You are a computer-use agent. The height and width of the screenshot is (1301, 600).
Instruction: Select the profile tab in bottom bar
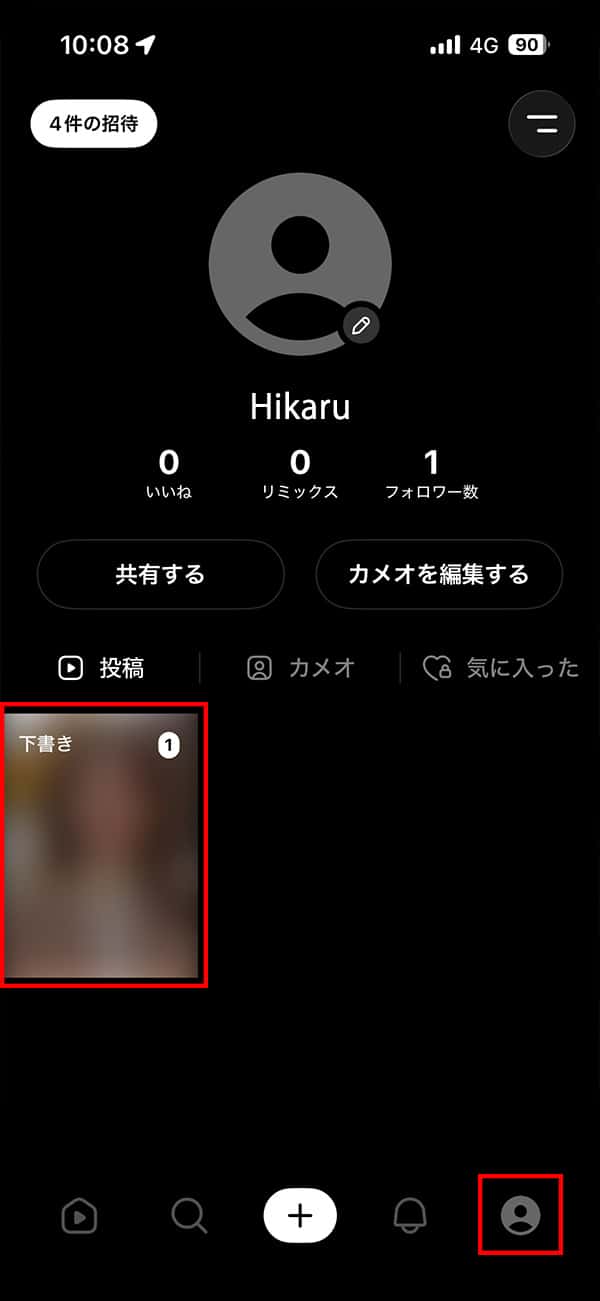520,1216
